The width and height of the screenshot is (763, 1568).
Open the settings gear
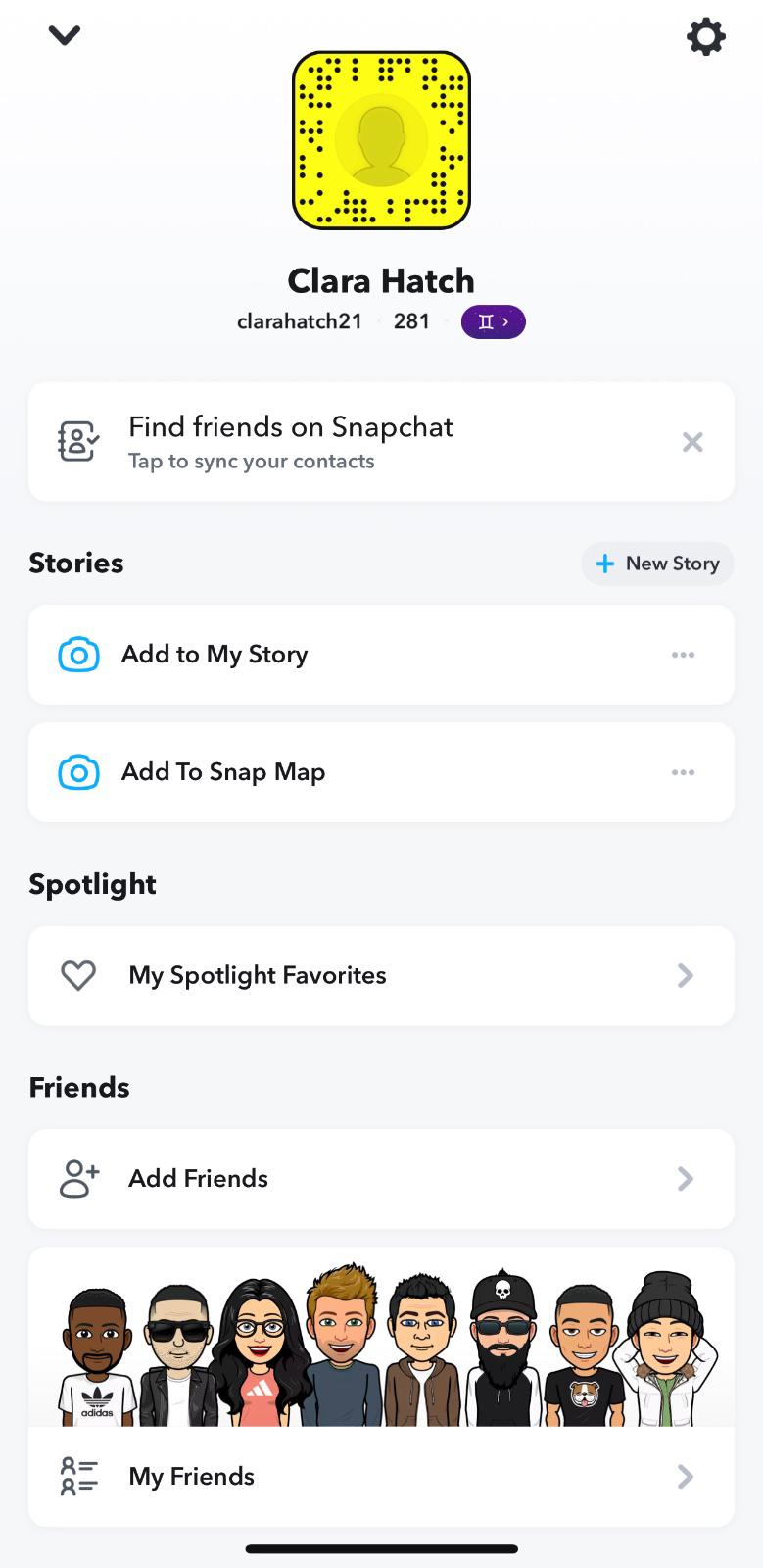point(705,37)
